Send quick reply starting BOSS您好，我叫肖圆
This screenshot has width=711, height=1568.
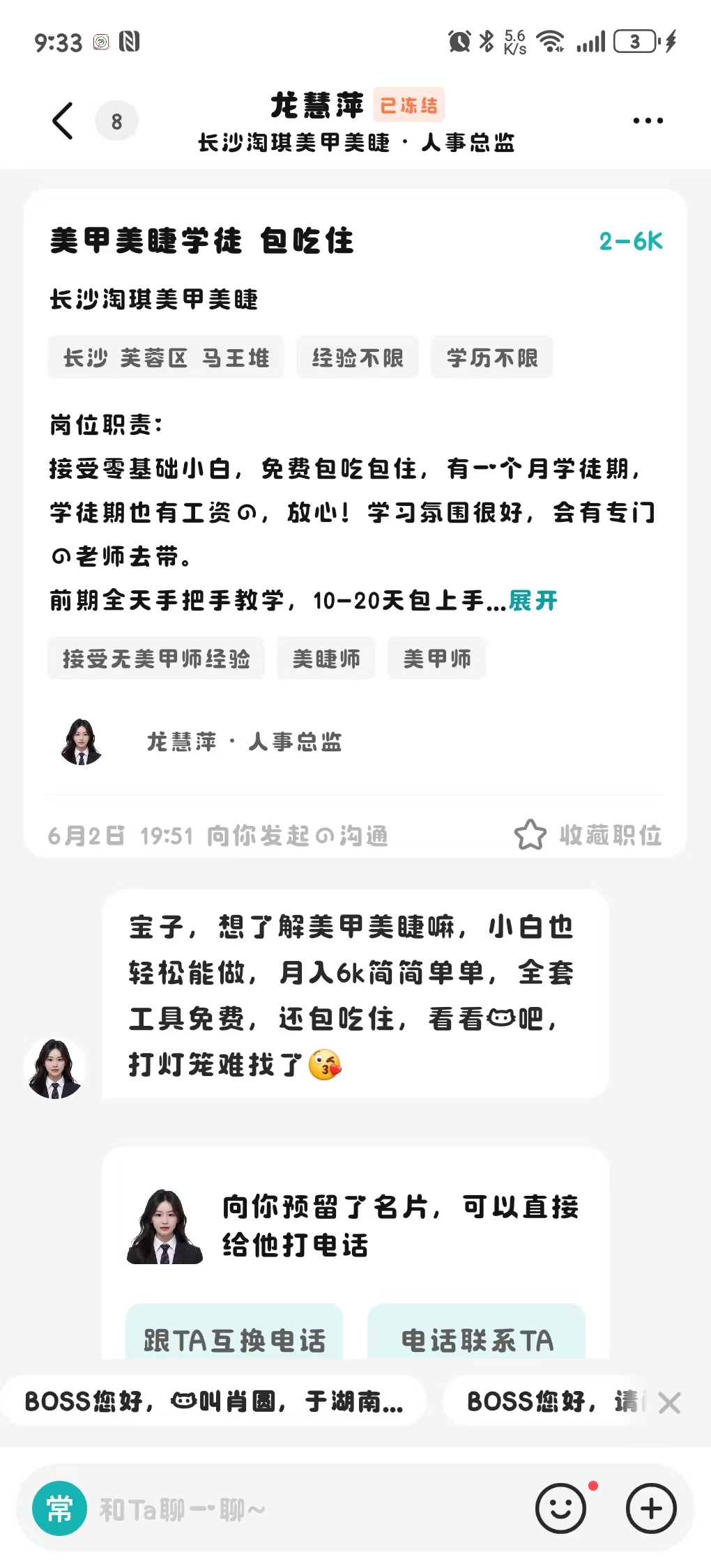coord(213,1401)
